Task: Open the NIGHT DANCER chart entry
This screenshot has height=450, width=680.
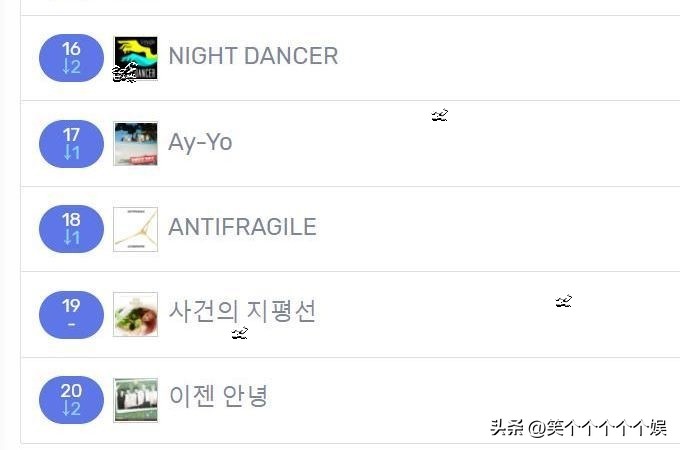Action: 253,56
